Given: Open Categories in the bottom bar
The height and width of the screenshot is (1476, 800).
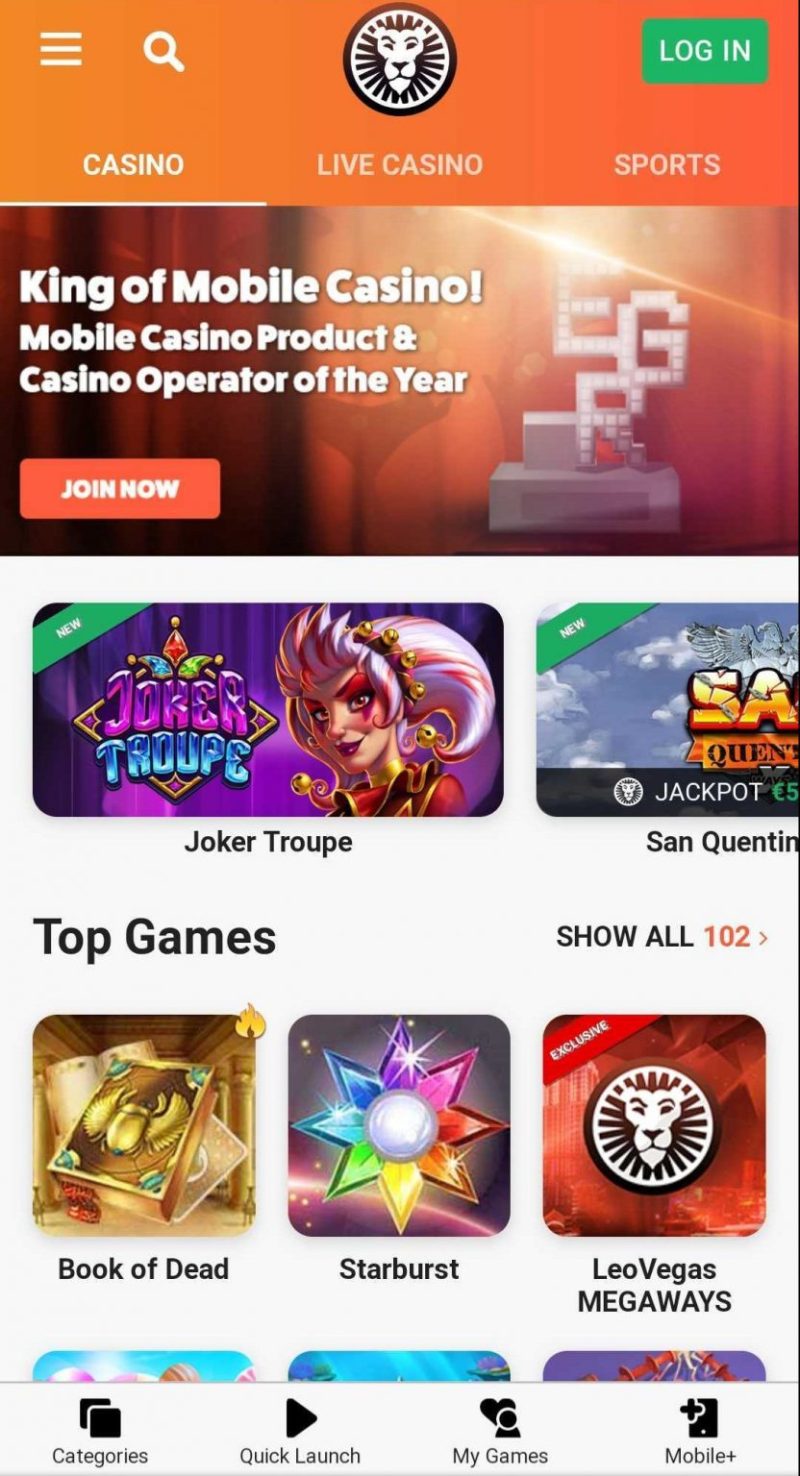Looking at the screenshot, I should click(x=100, y=1431).
